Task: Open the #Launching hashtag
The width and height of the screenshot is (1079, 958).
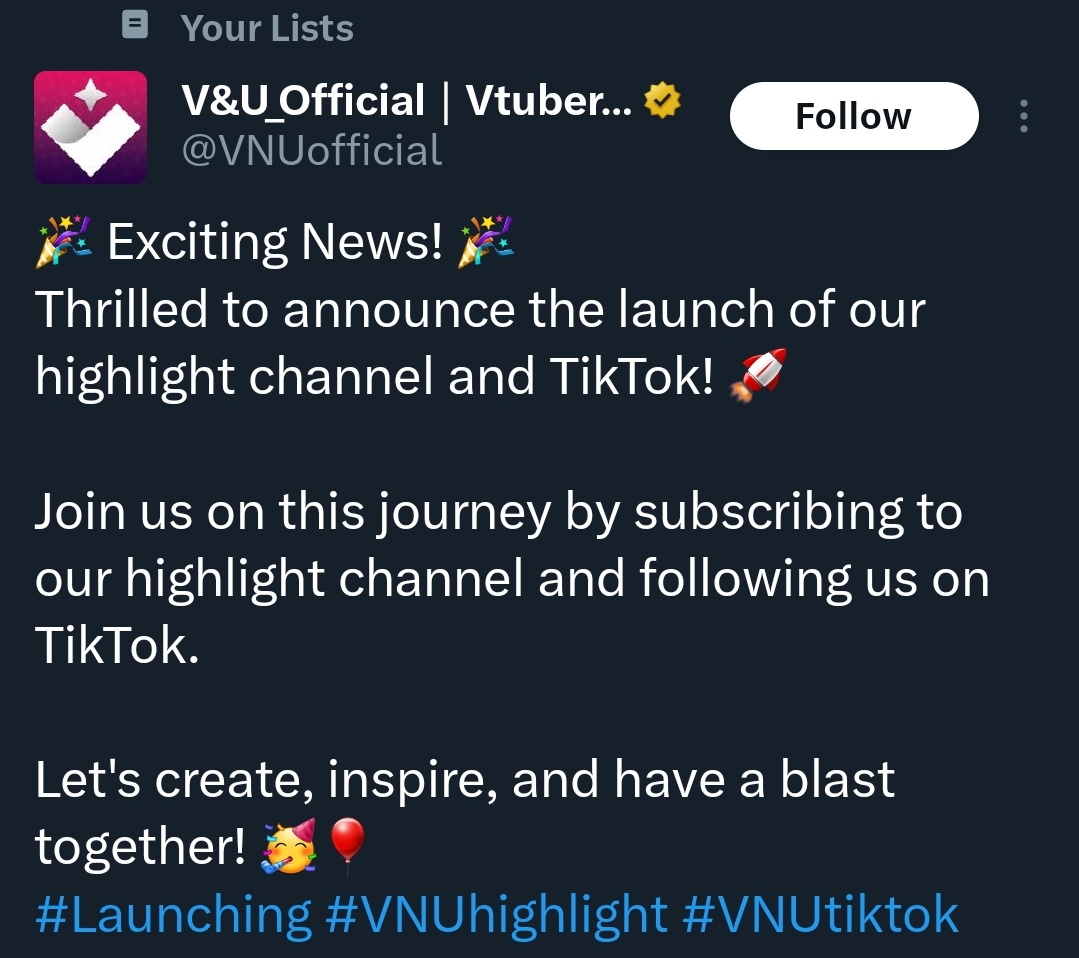Action: click(x=173, y=914)
